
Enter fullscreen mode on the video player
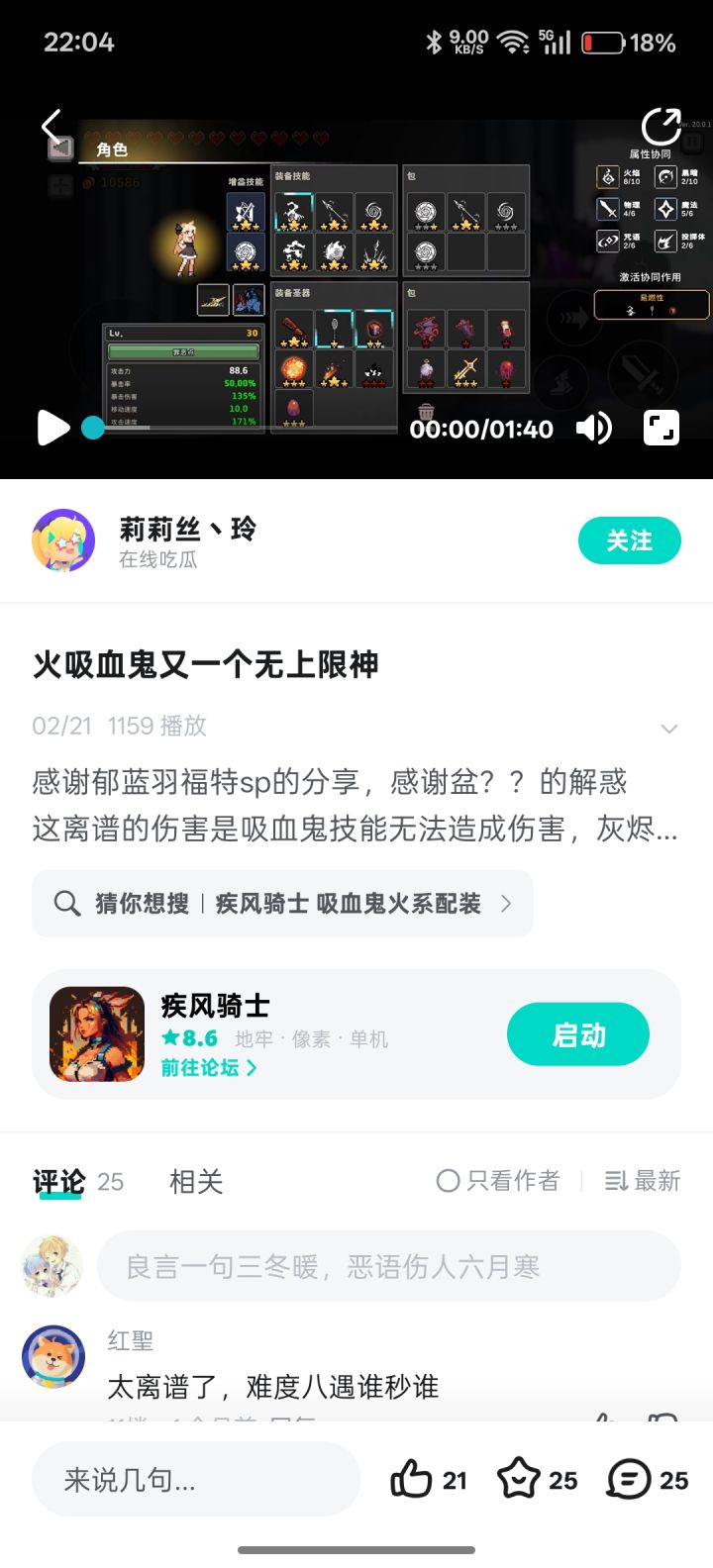660,428
